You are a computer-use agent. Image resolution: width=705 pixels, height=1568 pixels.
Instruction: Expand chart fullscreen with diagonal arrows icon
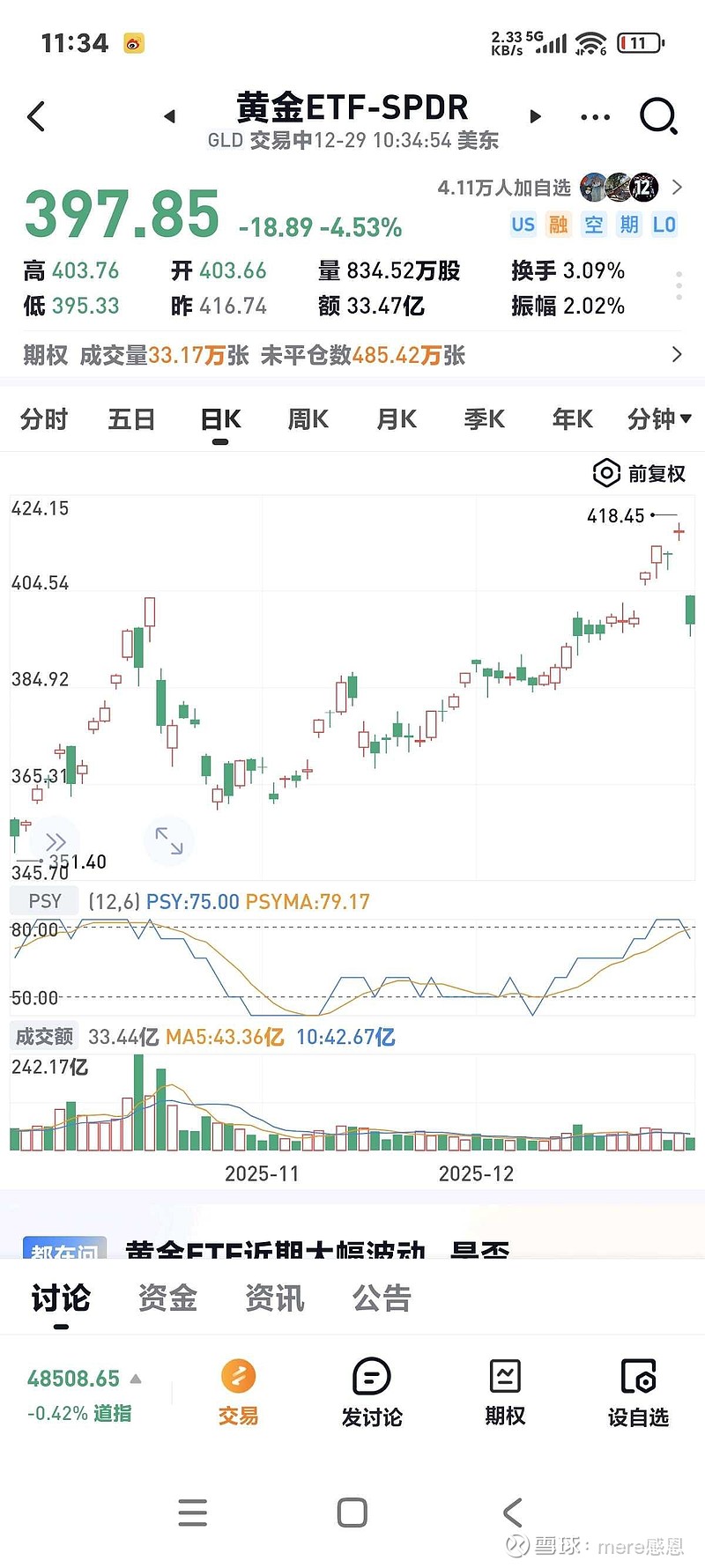tap(168, 841)
